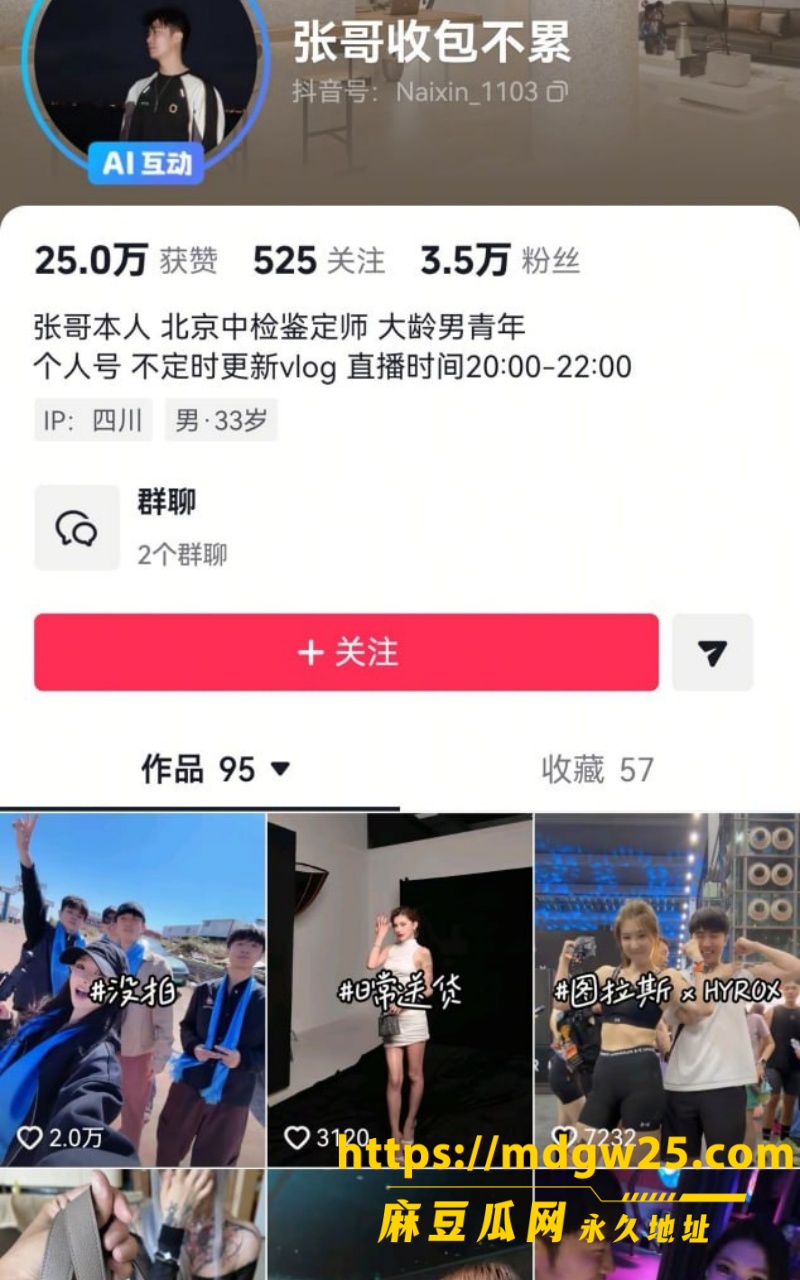
Task: Open the 图拉斯 x HYROX video
Action: click(x=667, y=989)
